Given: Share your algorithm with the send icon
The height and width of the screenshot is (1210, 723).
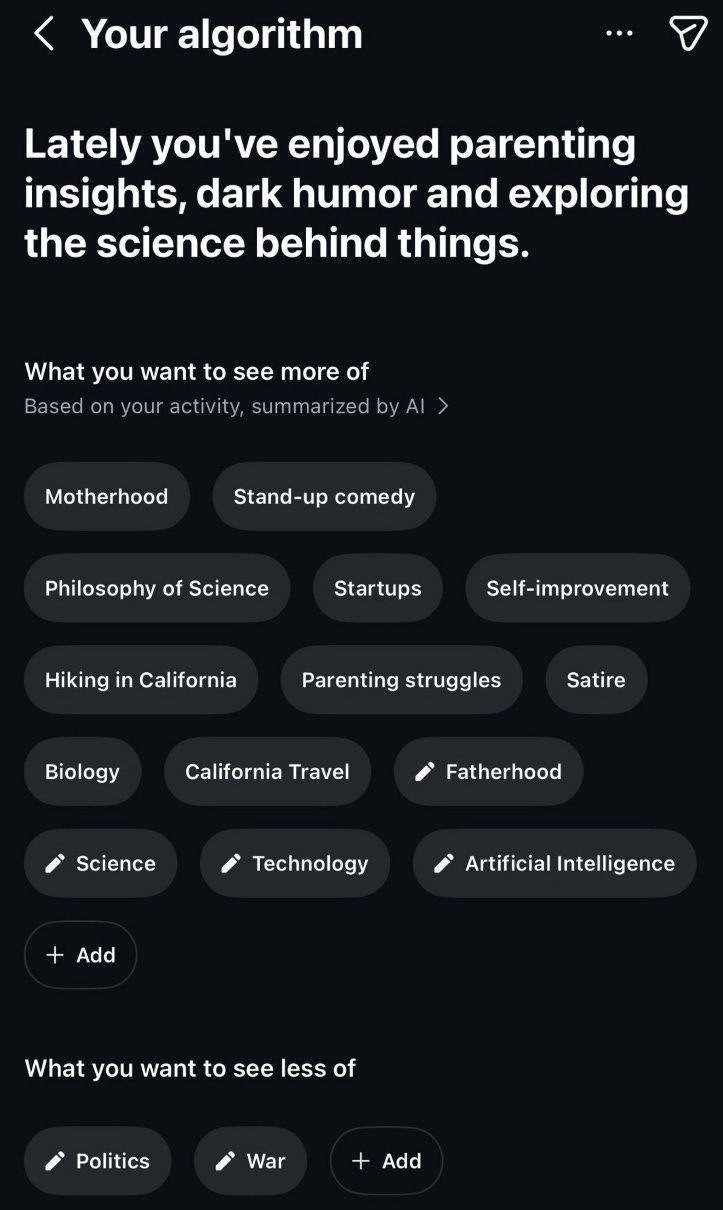Looking at the screenshot, I should coord(688,34).
